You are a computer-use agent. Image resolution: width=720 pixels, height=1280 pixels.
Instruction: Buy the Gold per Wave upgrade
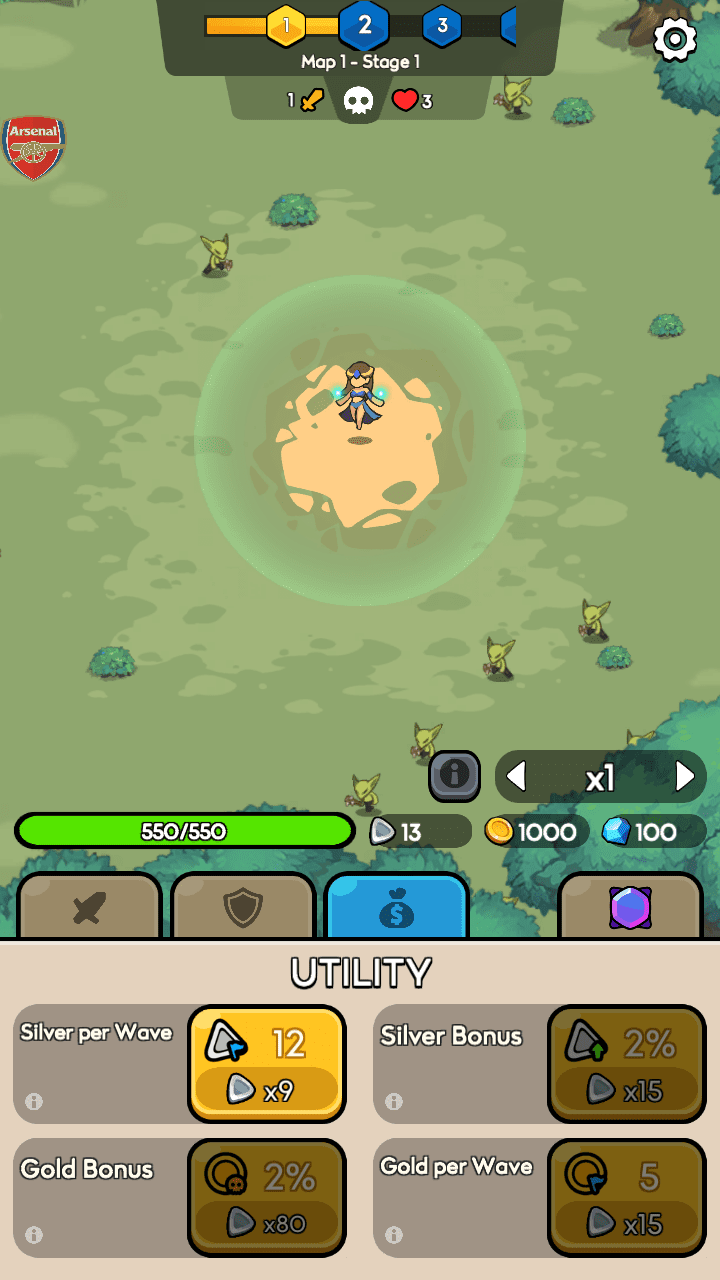(x=626, y=1197)
